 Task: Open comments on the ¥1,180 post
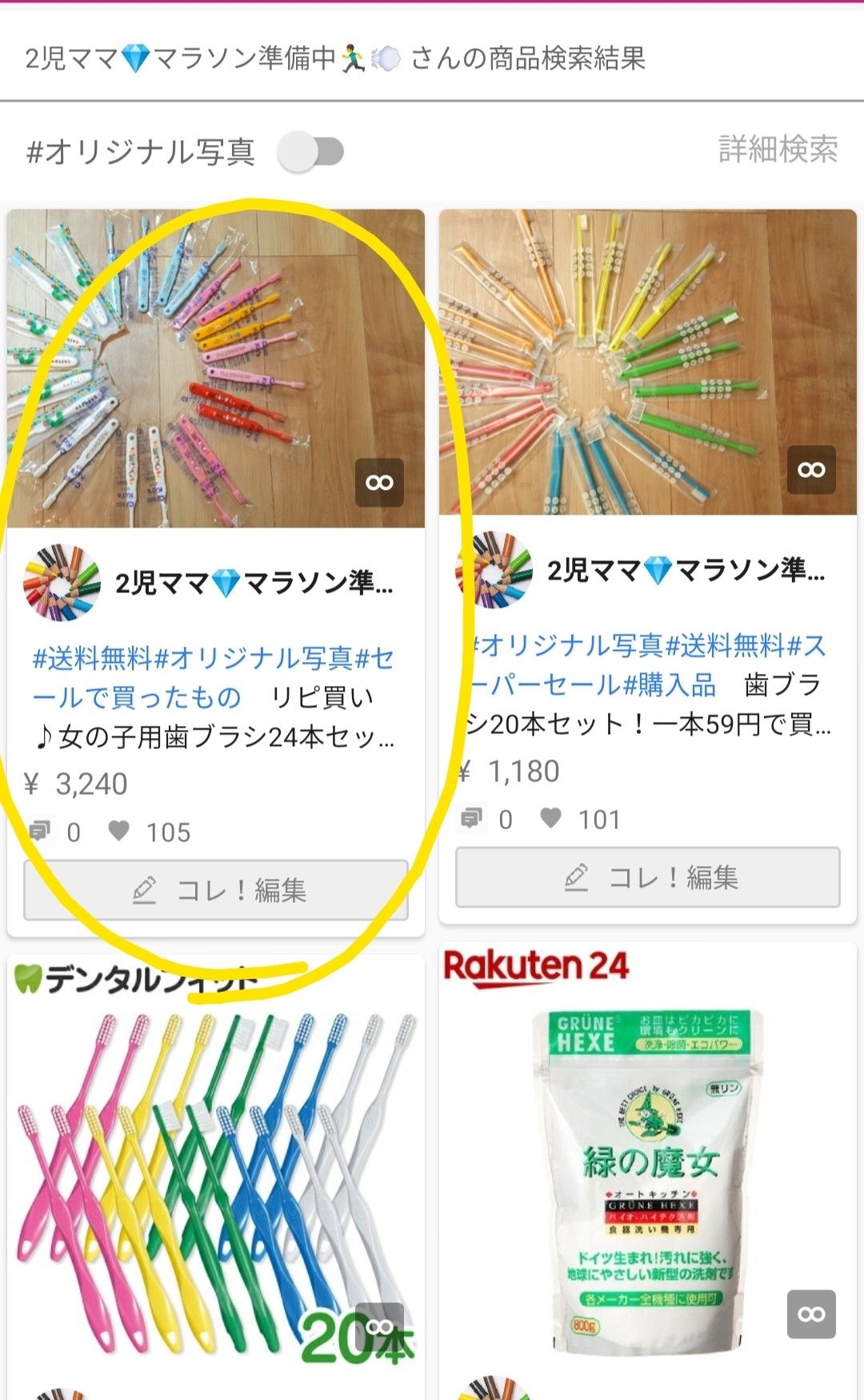tap(472, 818)
